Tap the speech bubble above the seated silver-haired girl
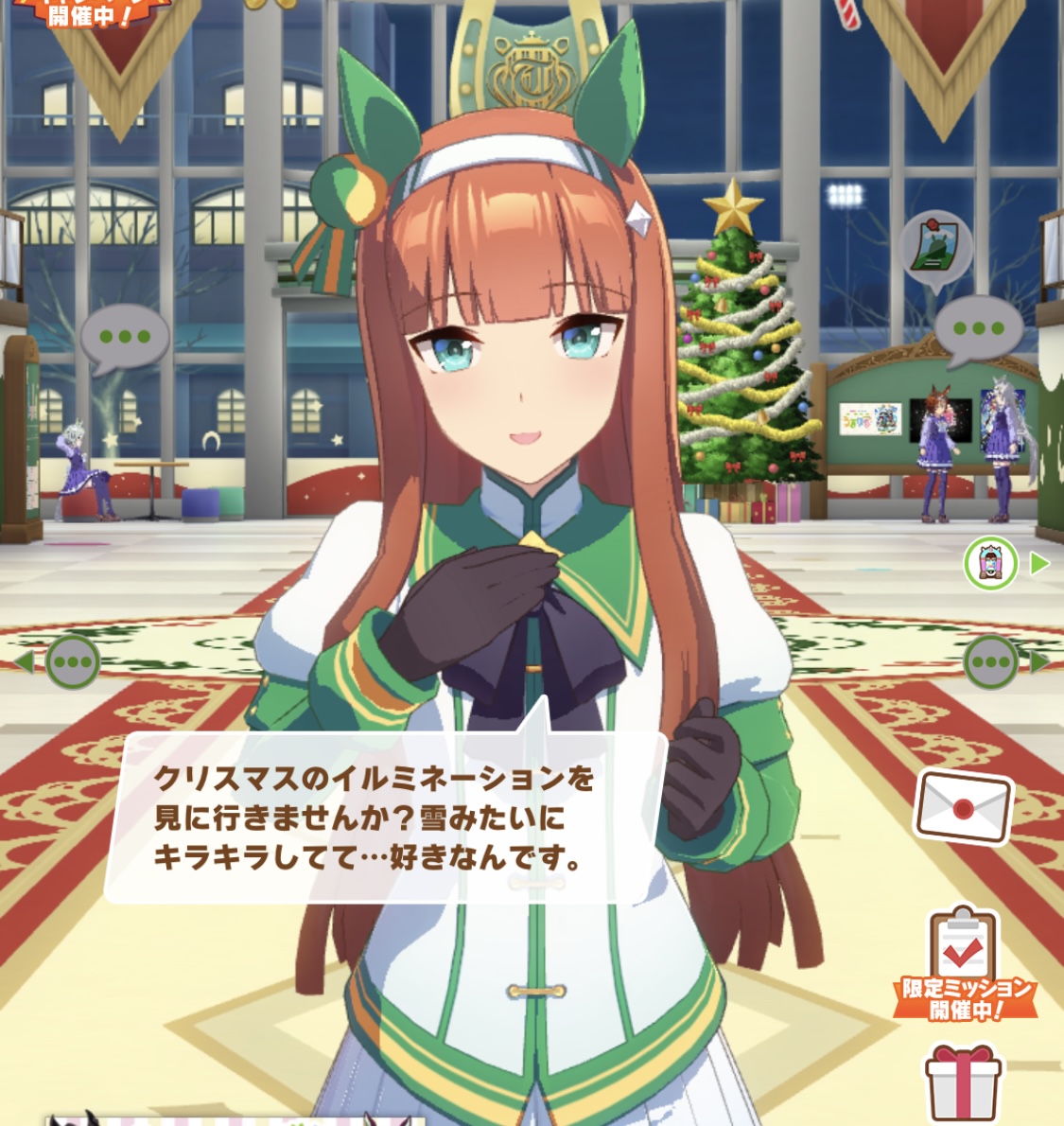This screenshot has height=1126, width=1064. (x=125, y=337)
